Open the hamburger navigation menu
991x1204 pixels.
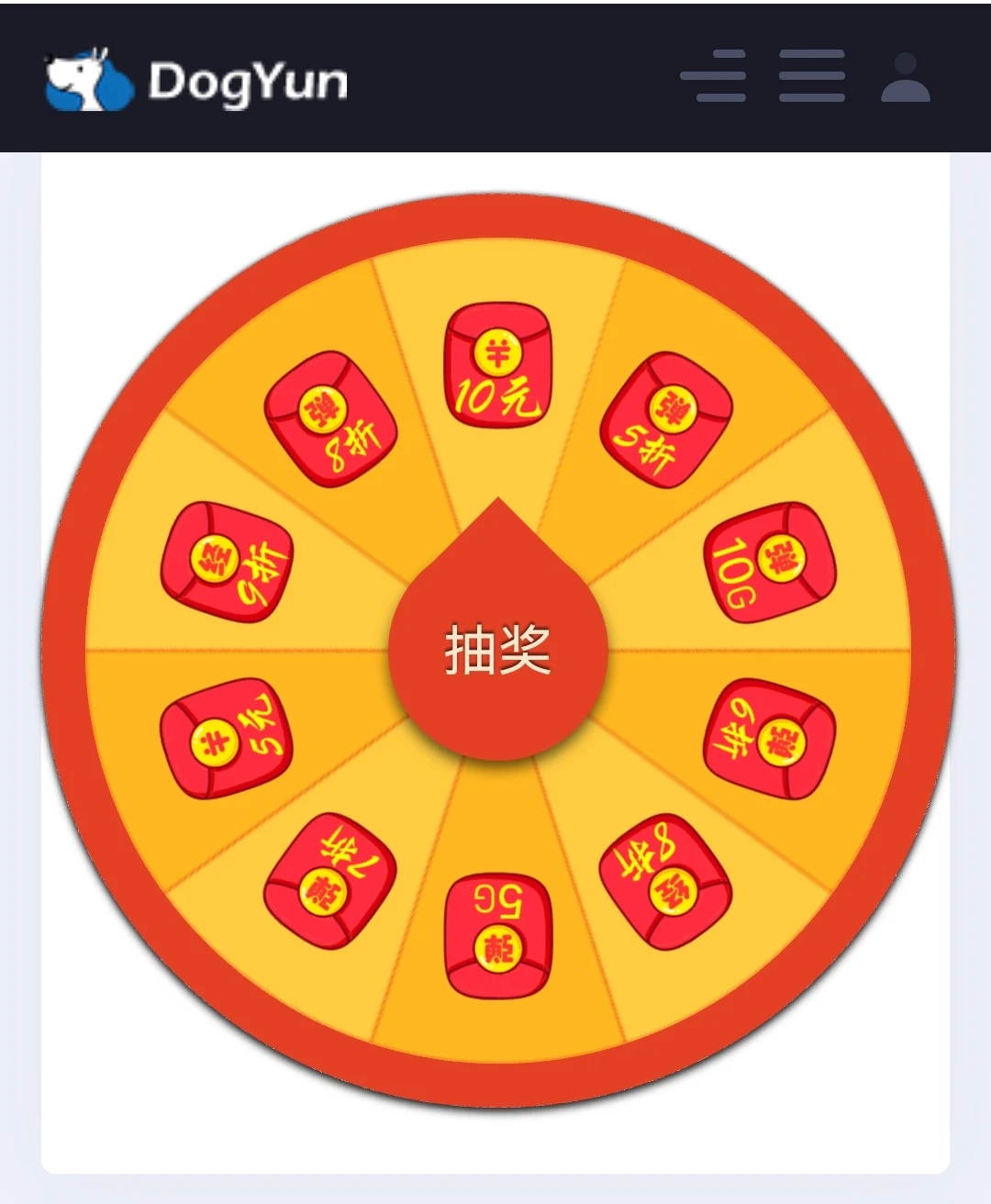(x=811, y=76)
